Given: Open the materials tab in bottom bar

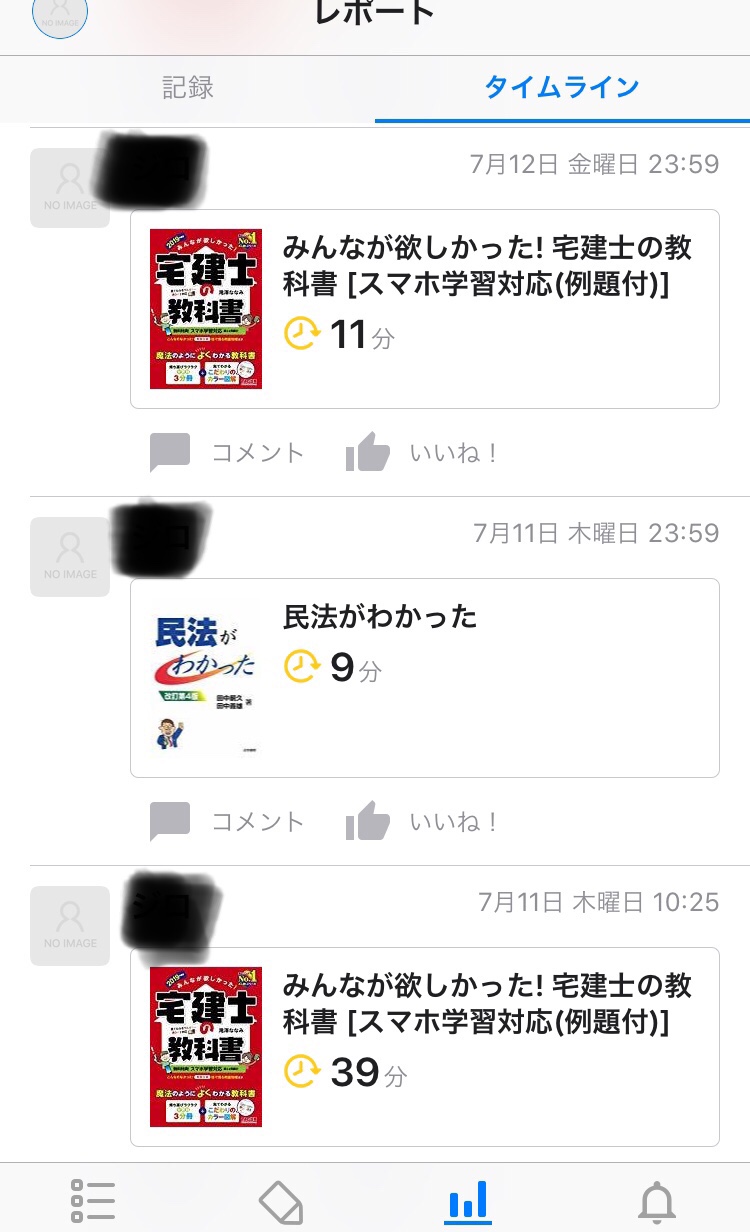Looking at the screenshot, I should point(281,1200).
